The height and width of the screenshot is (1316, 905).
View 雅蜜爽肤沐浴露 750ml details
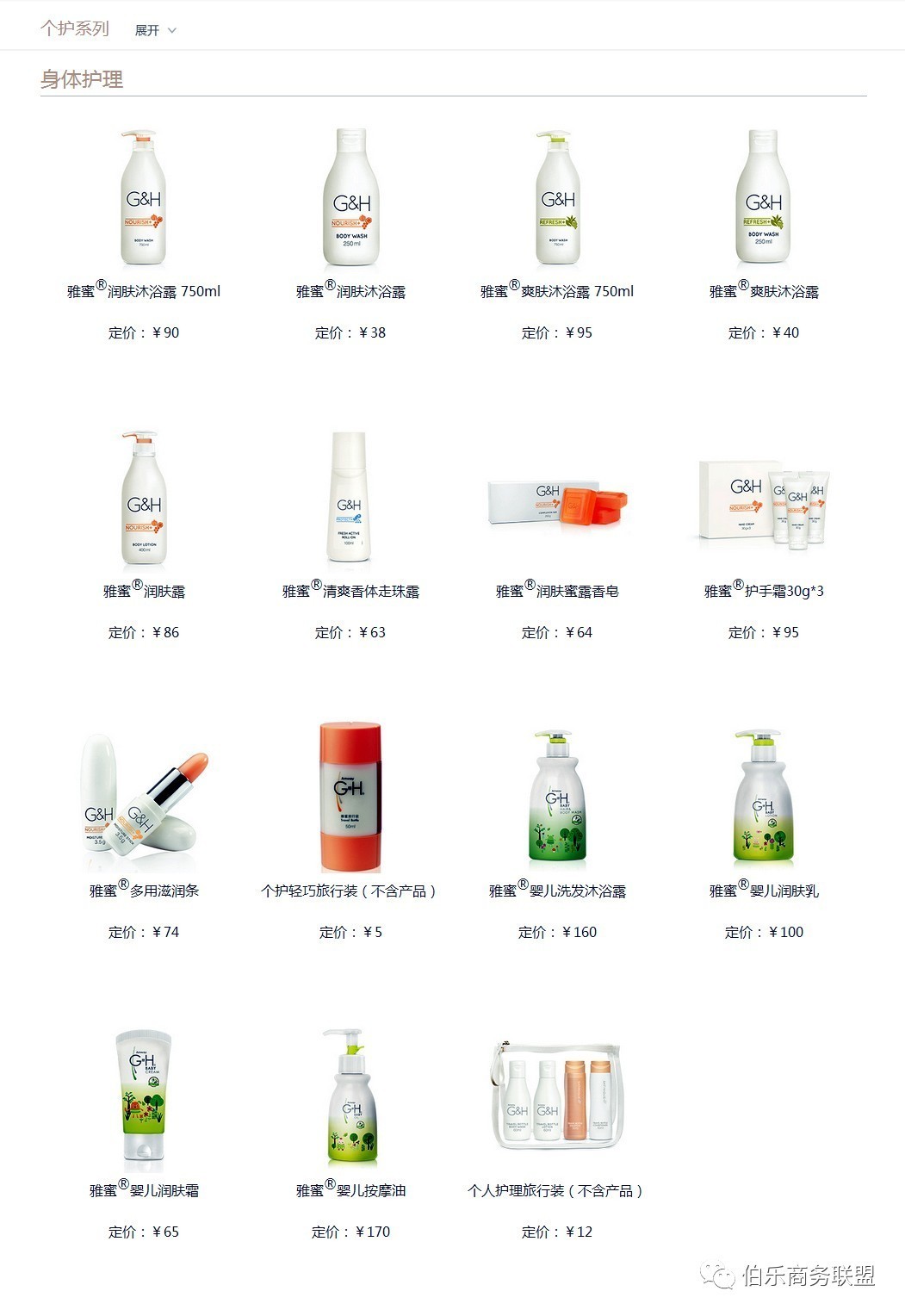click(x=556, y=198)
